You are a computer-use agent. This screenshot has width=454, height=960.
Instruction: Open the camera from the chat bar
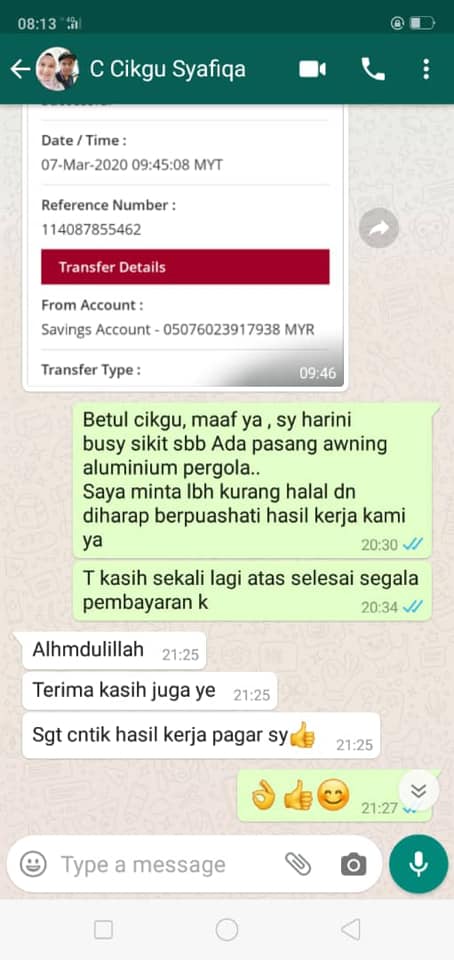coord(354,864)
